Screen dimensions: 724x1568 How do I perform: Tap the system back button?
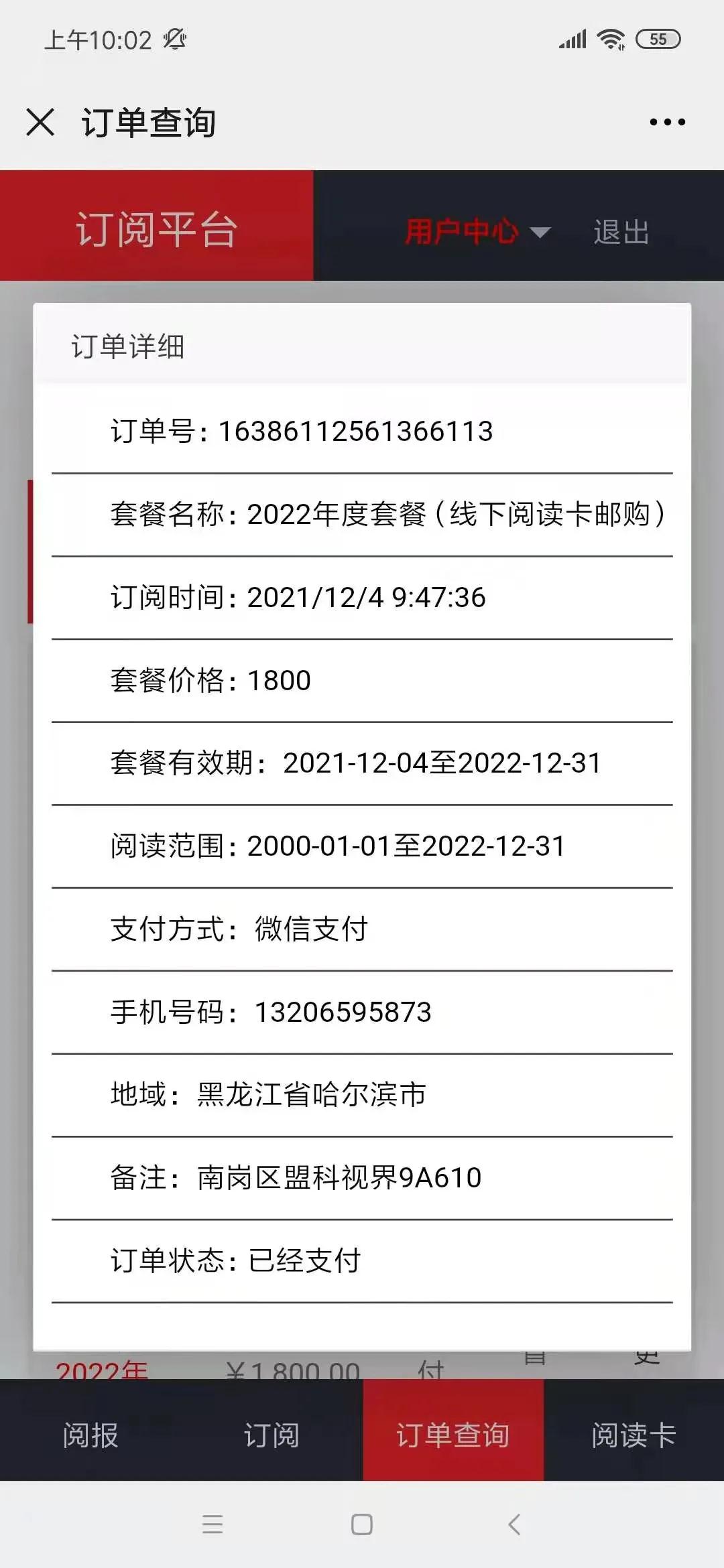(x=514, y=1524)
